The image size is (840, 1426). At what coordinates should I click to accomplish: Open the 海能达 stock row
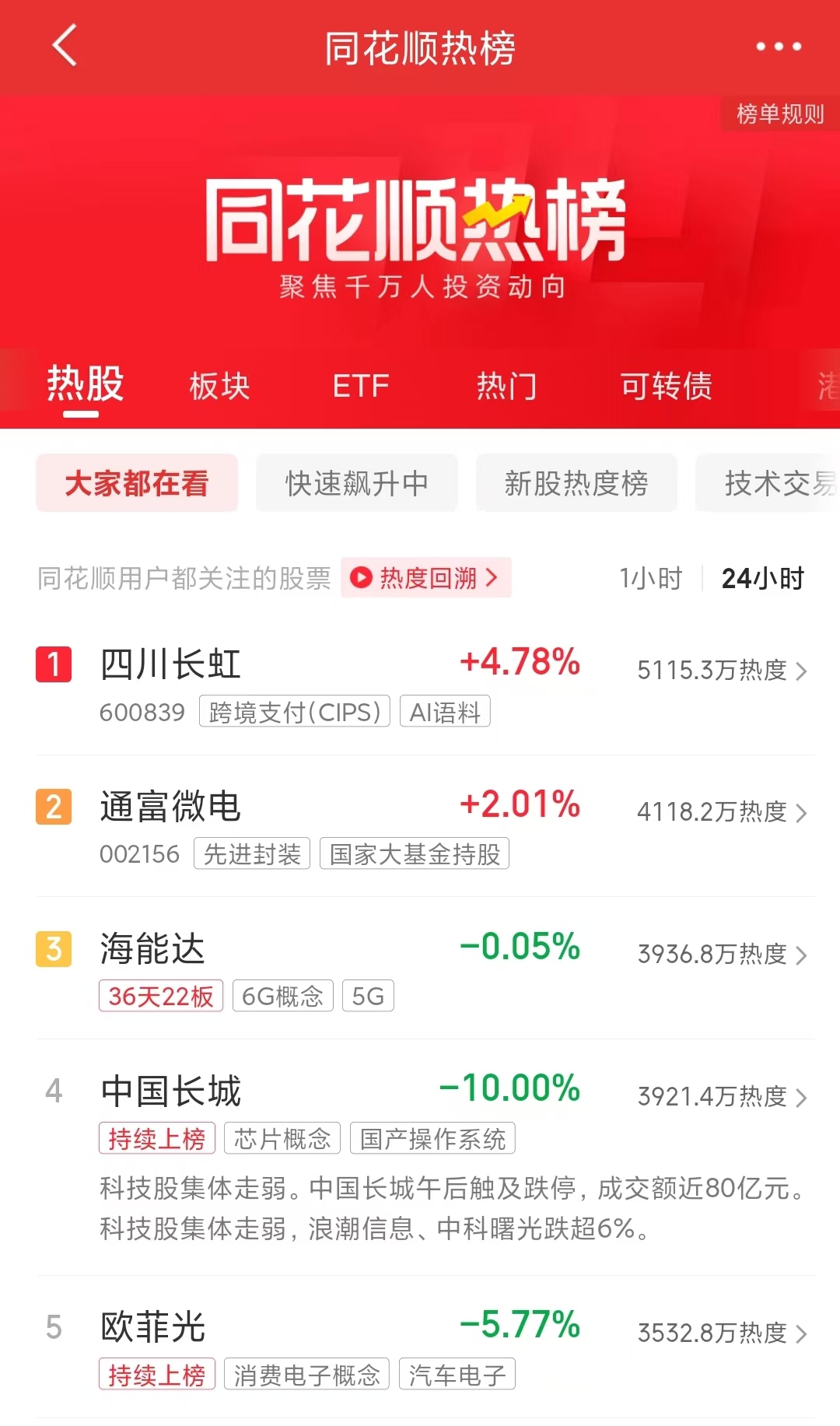pos(425,969)
